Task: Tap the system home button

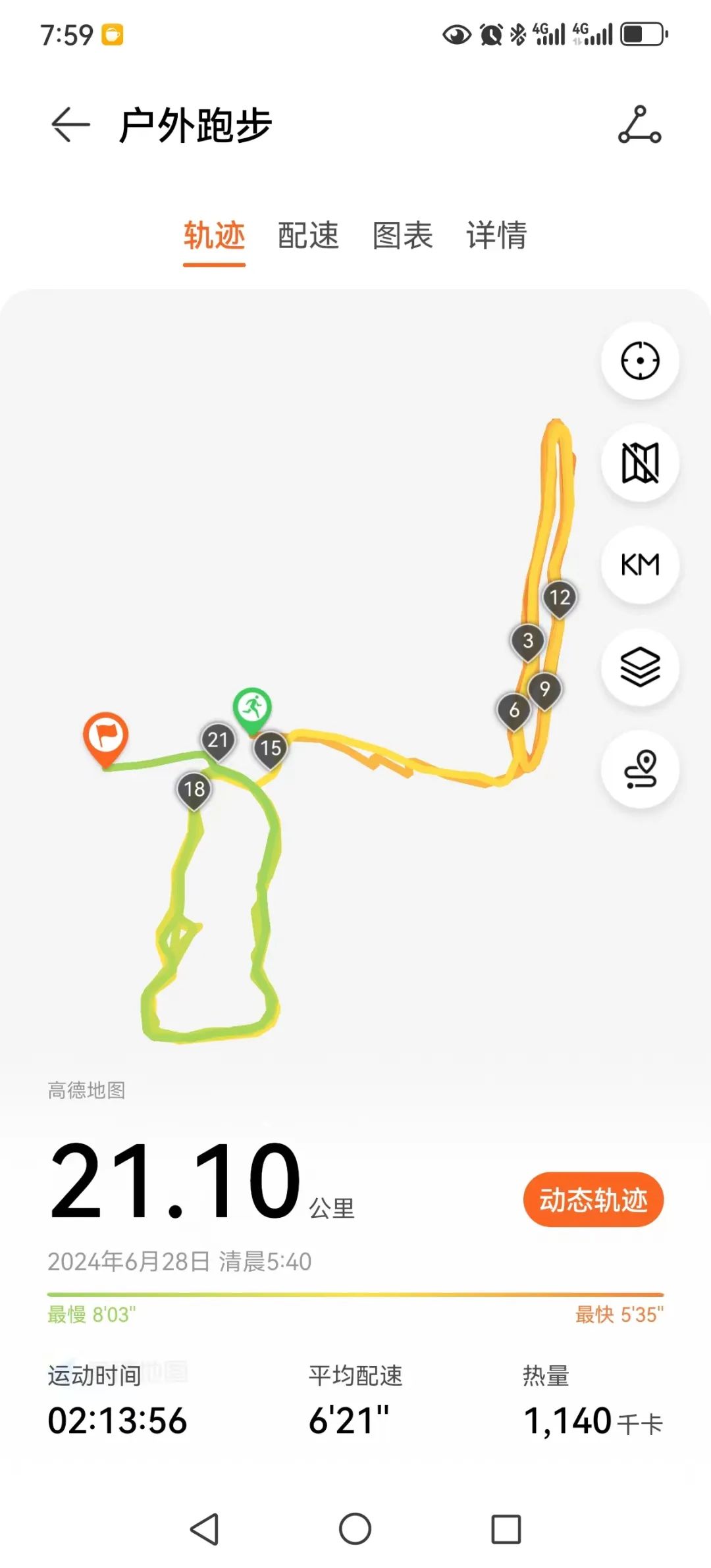Action: [355, 1529]
